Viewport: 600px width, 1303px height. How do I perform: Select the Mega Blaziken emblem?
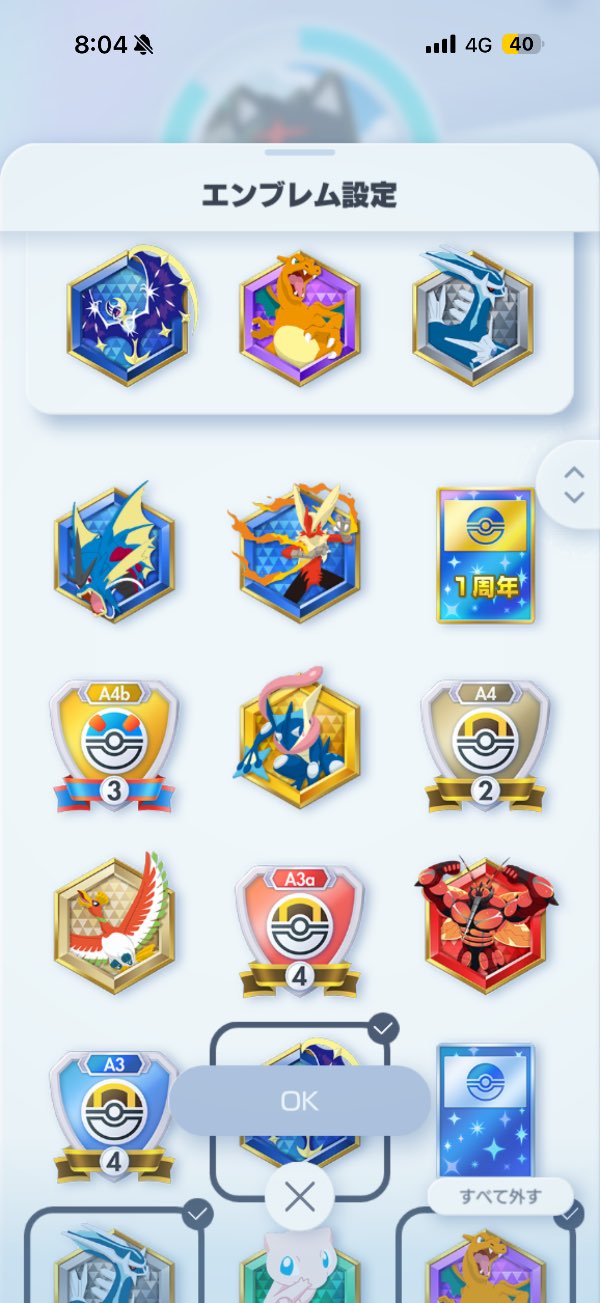[299, 553]
